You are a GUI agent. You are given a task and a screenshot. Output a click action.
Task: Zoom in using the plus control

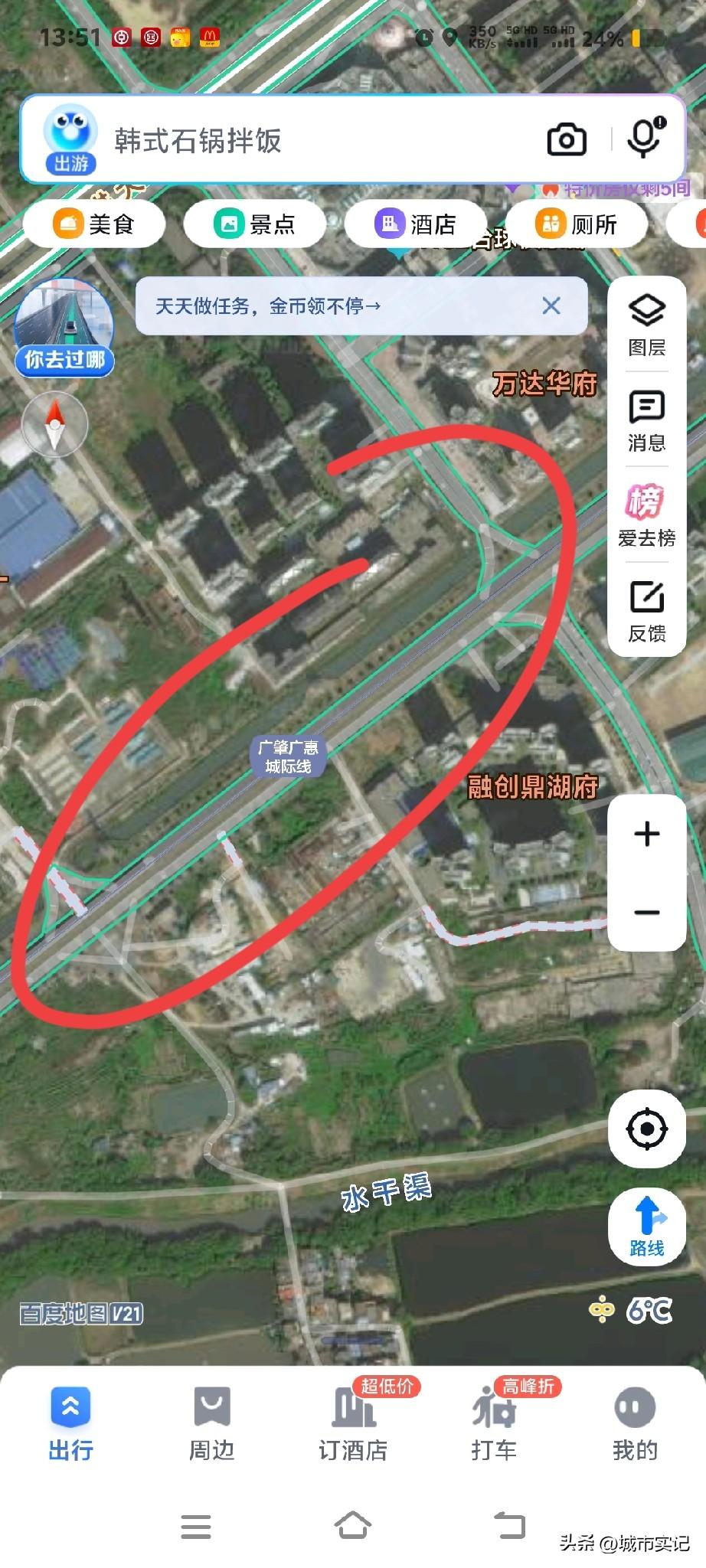tap(647, 835)
